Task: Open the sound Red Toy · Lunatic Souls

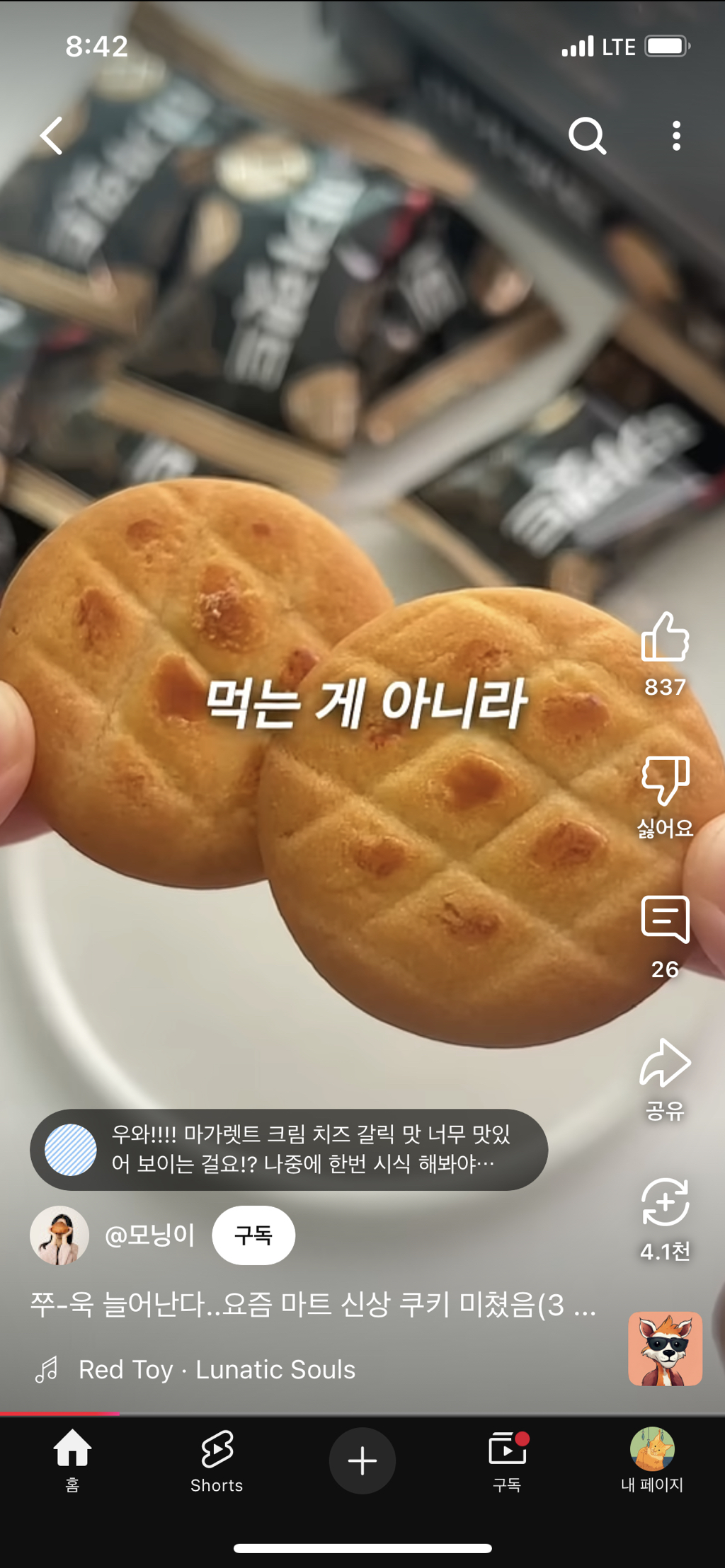Action: 217,1370
